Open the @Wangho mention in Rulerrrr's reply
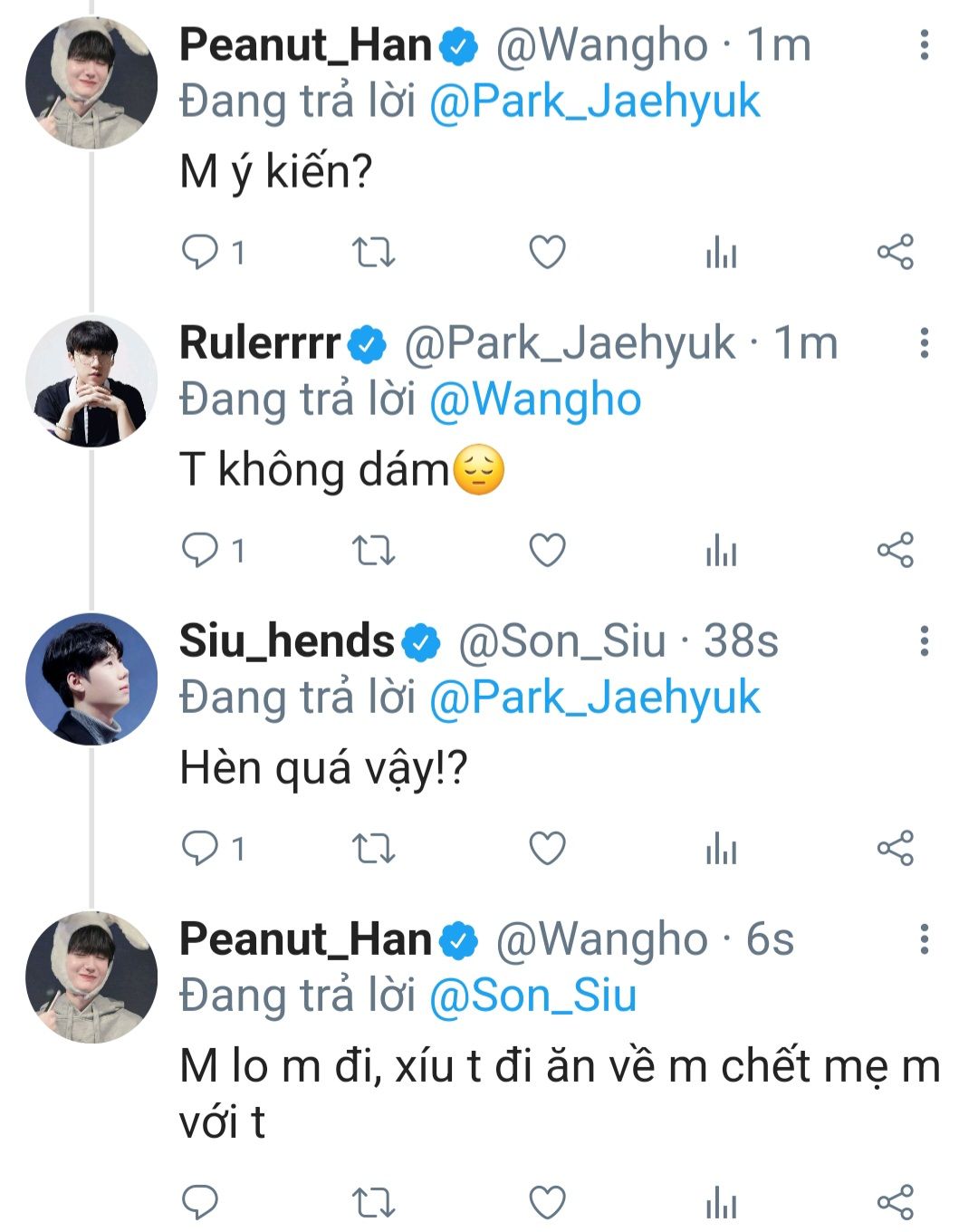978x1232 pixels. (x=535, y=399)
